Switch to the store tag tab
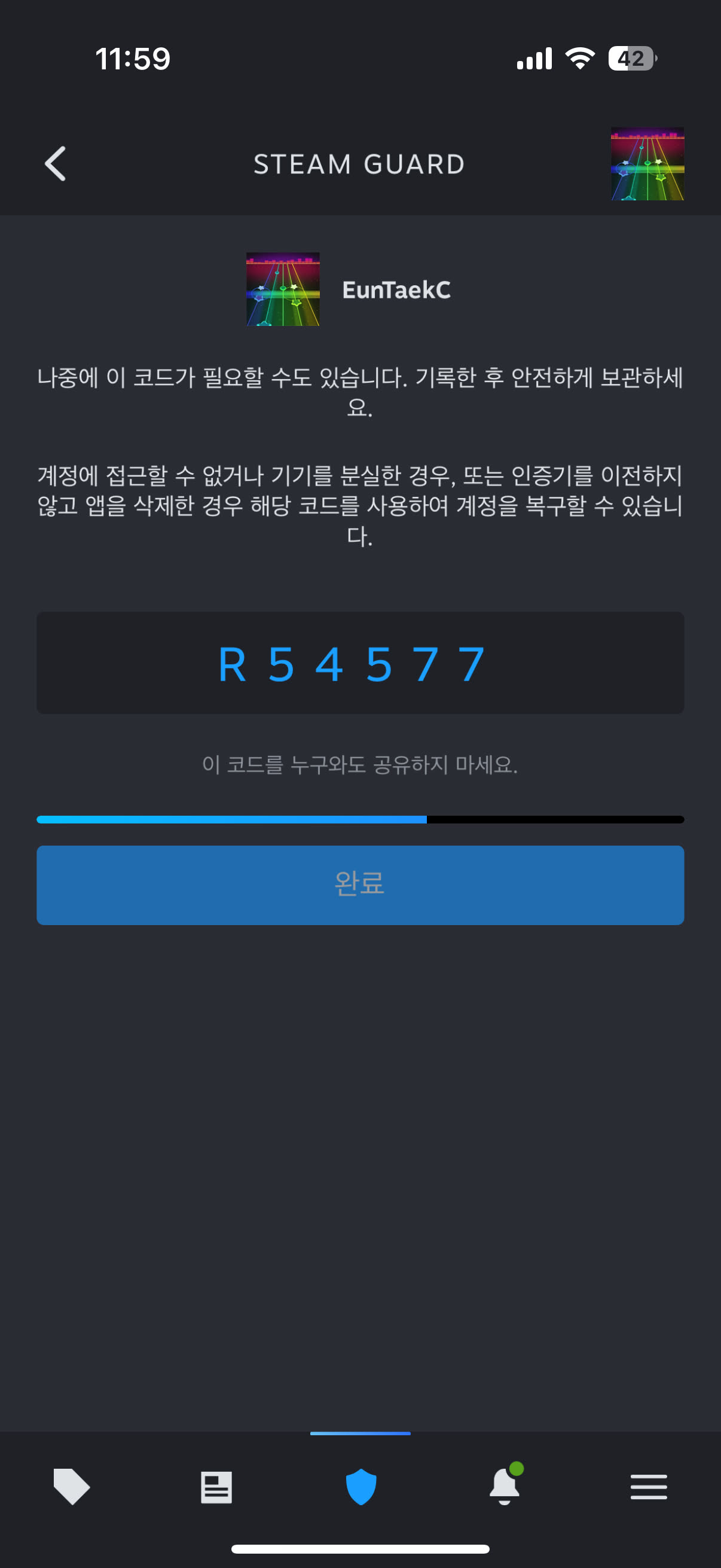Image resolution: width=721 pixels, height=1568 pixels. tap(72, 1486)
